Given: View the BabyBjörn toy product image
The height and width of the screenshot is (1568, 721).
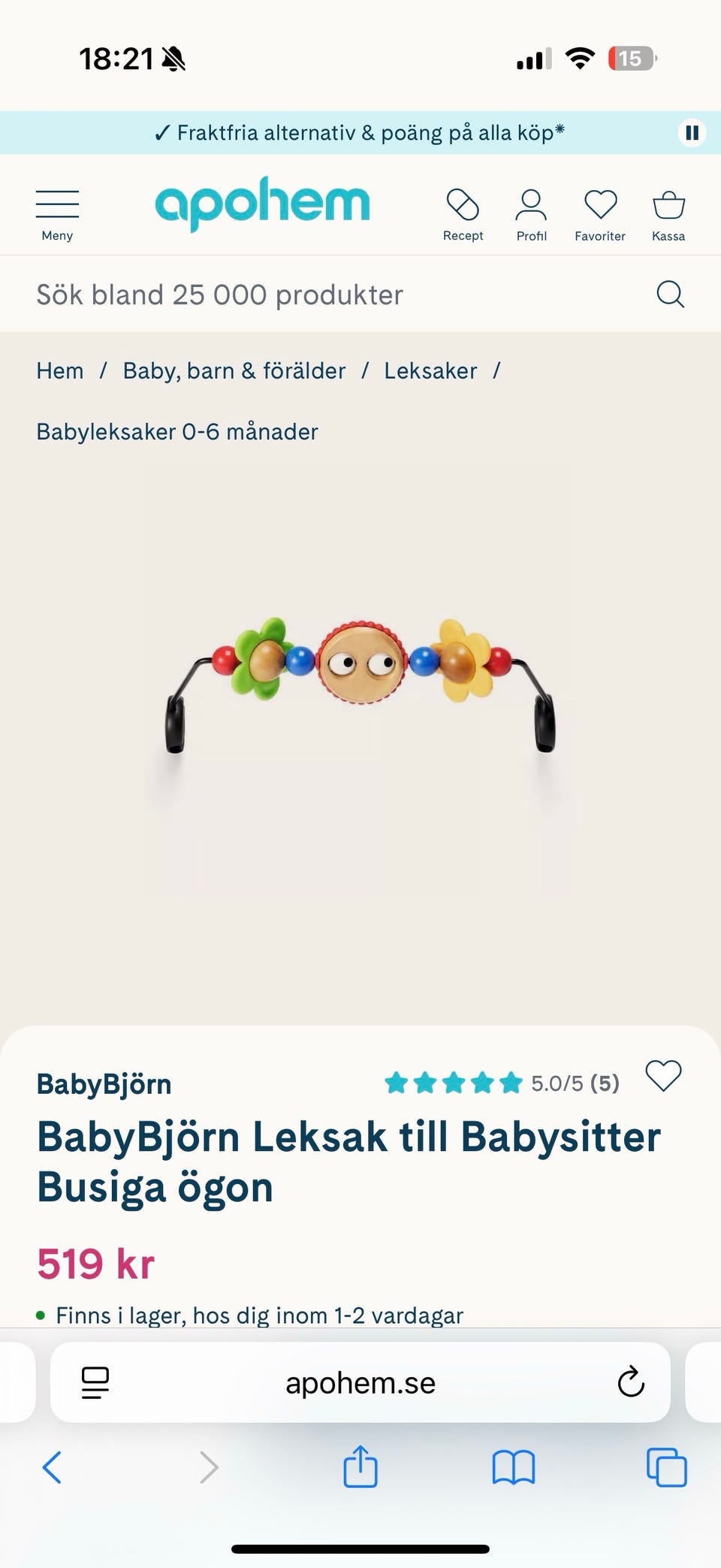Looking at the screenshot, I should (x=360, y=685).
